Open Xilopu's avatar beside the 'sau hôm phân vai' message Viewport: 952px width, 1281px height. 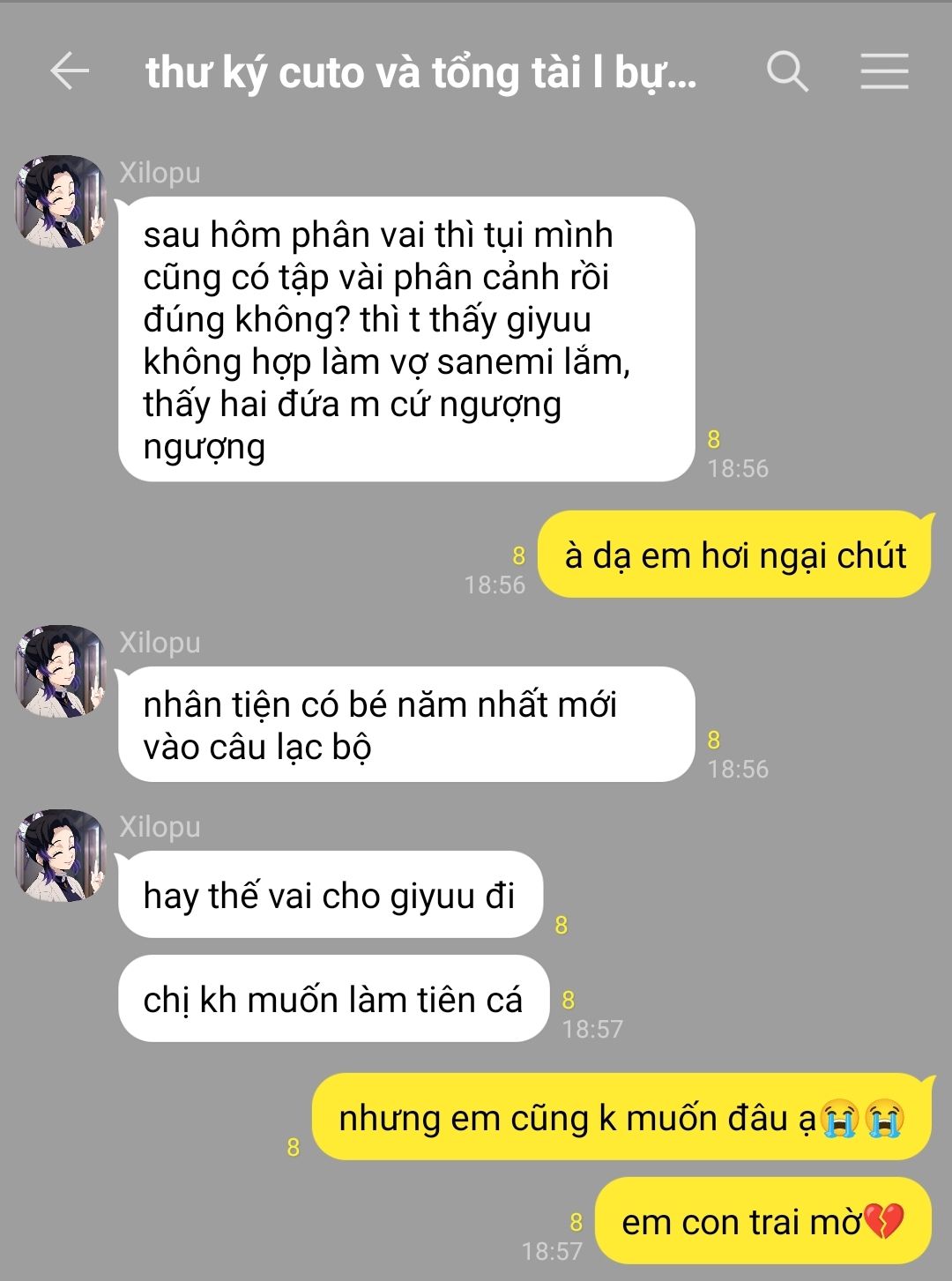pyautogui.click(x=60, y=201)
